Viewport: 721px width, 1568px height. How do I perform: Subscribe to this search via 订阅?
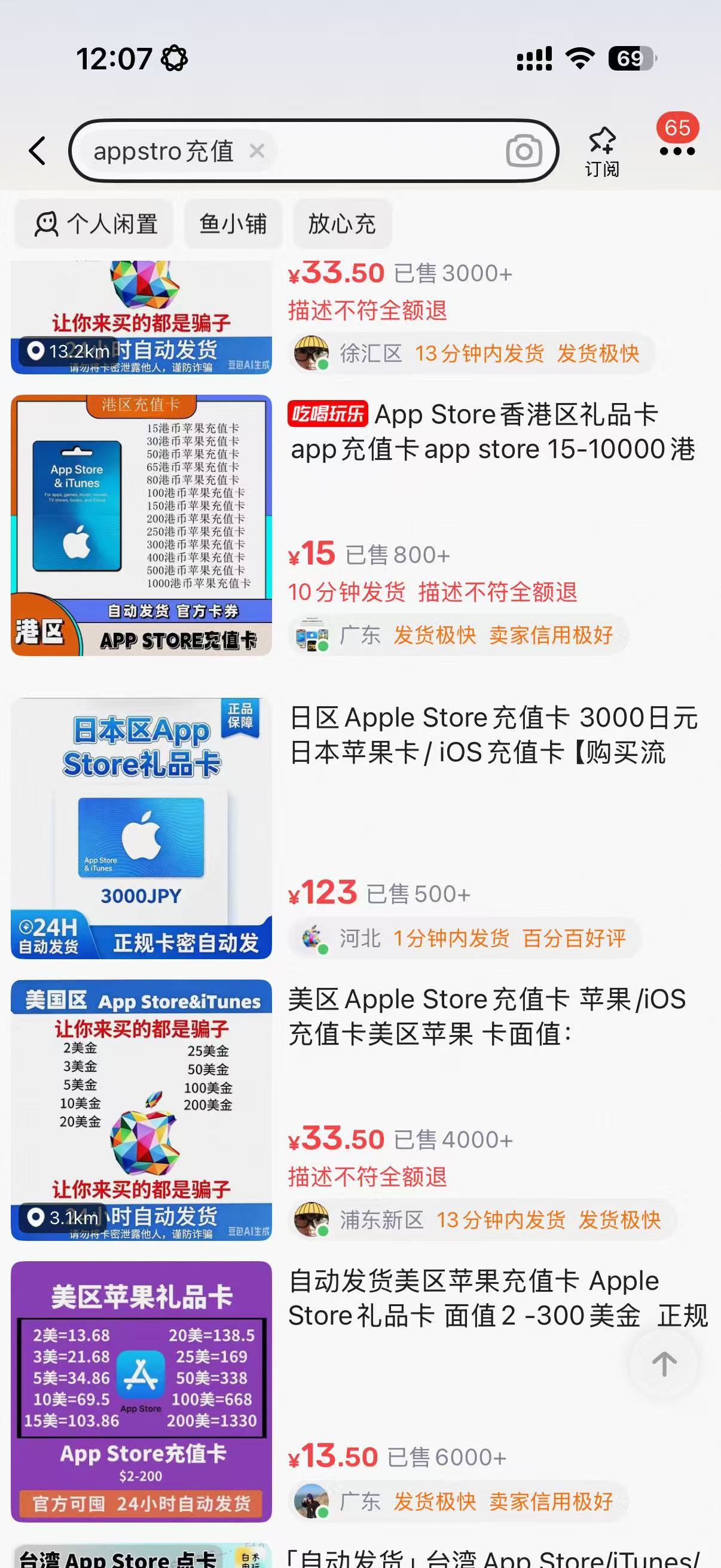click(602, 152)
